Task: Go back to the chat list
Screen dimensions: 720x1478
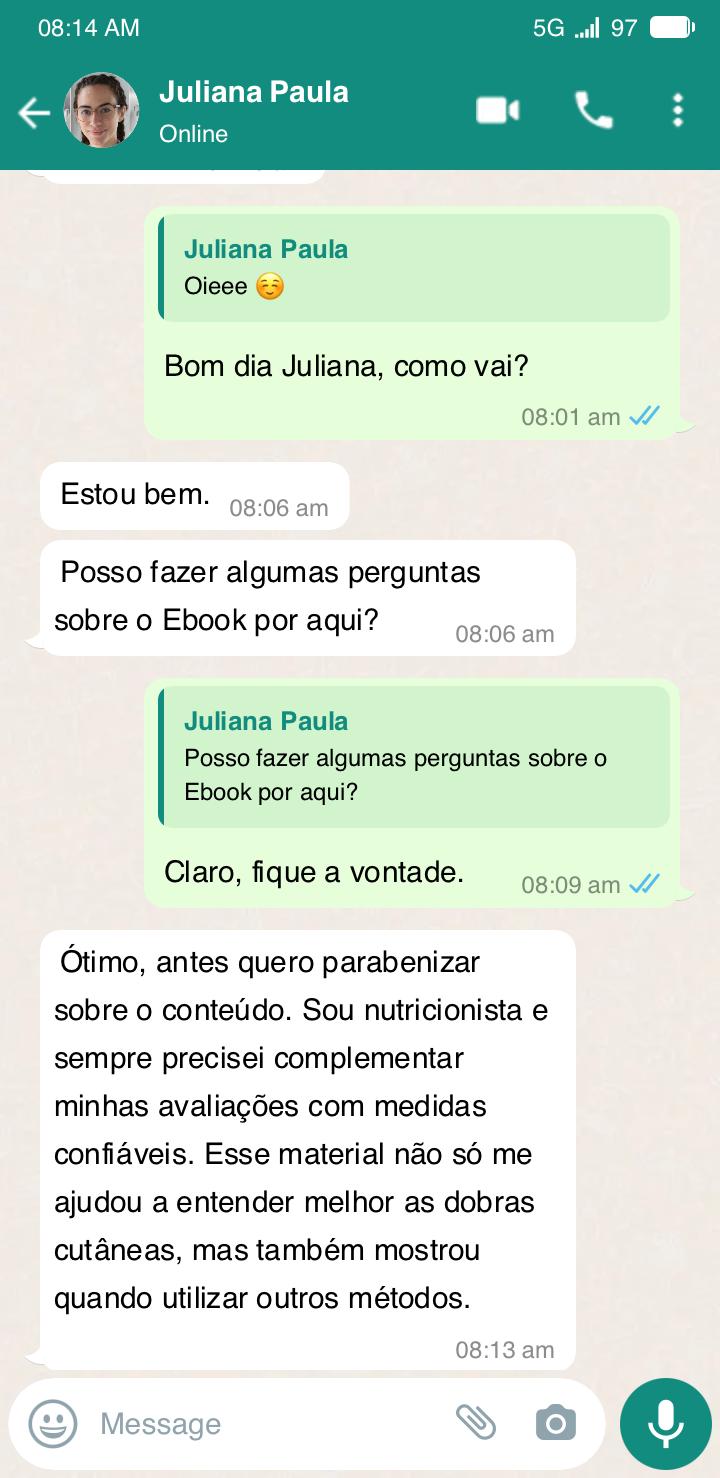Action: tap(34, 112)
